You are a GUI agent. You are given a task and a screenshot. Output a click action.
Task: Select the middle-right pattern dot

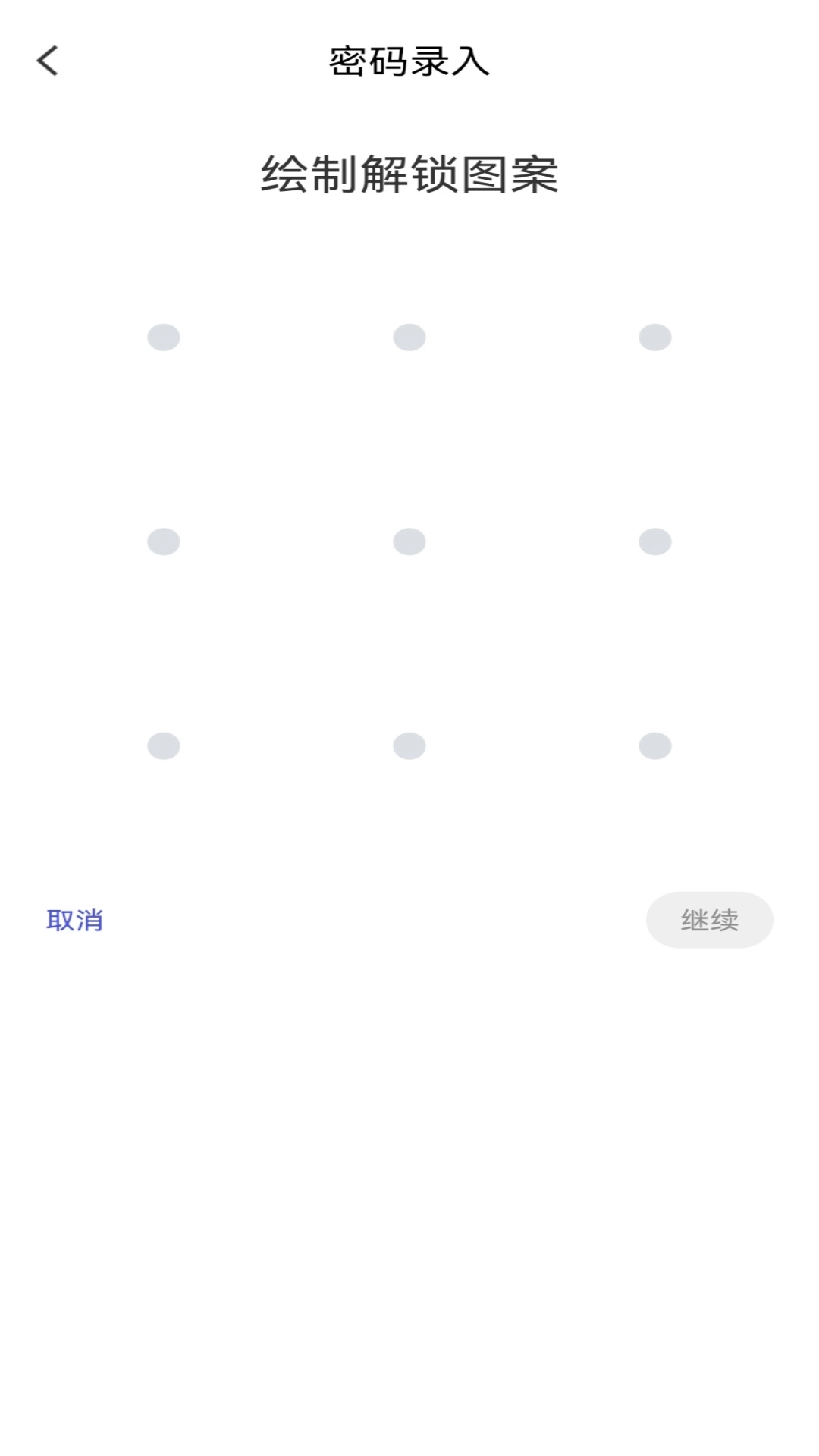pos(654,541)
